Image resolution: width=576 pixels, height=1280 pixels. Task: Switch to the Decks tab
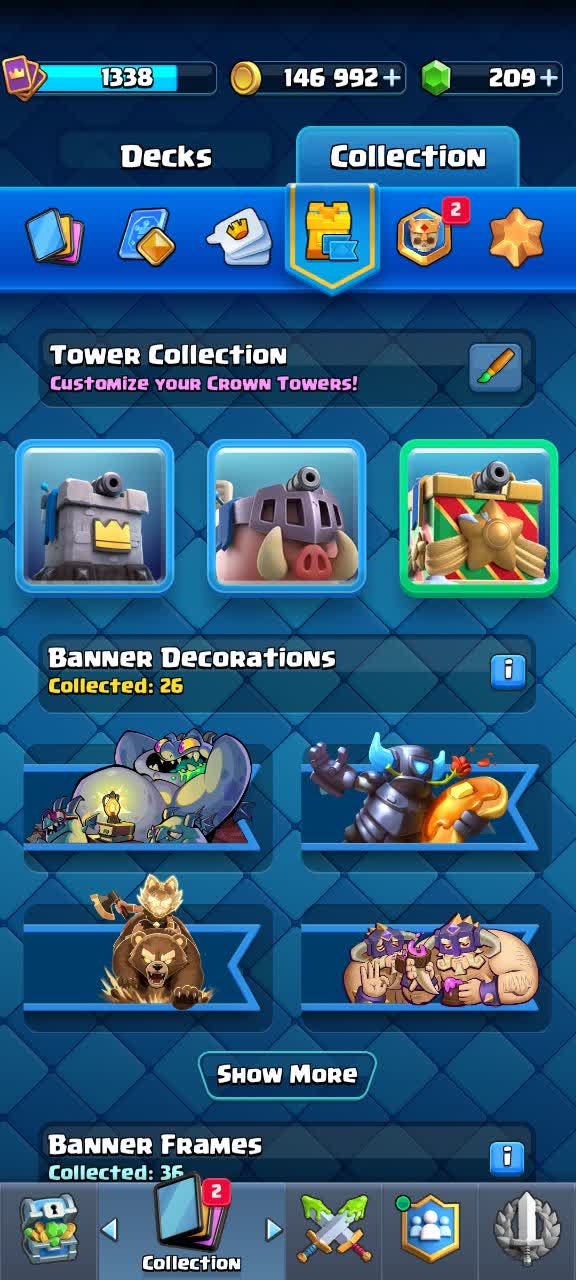(166, 157)
